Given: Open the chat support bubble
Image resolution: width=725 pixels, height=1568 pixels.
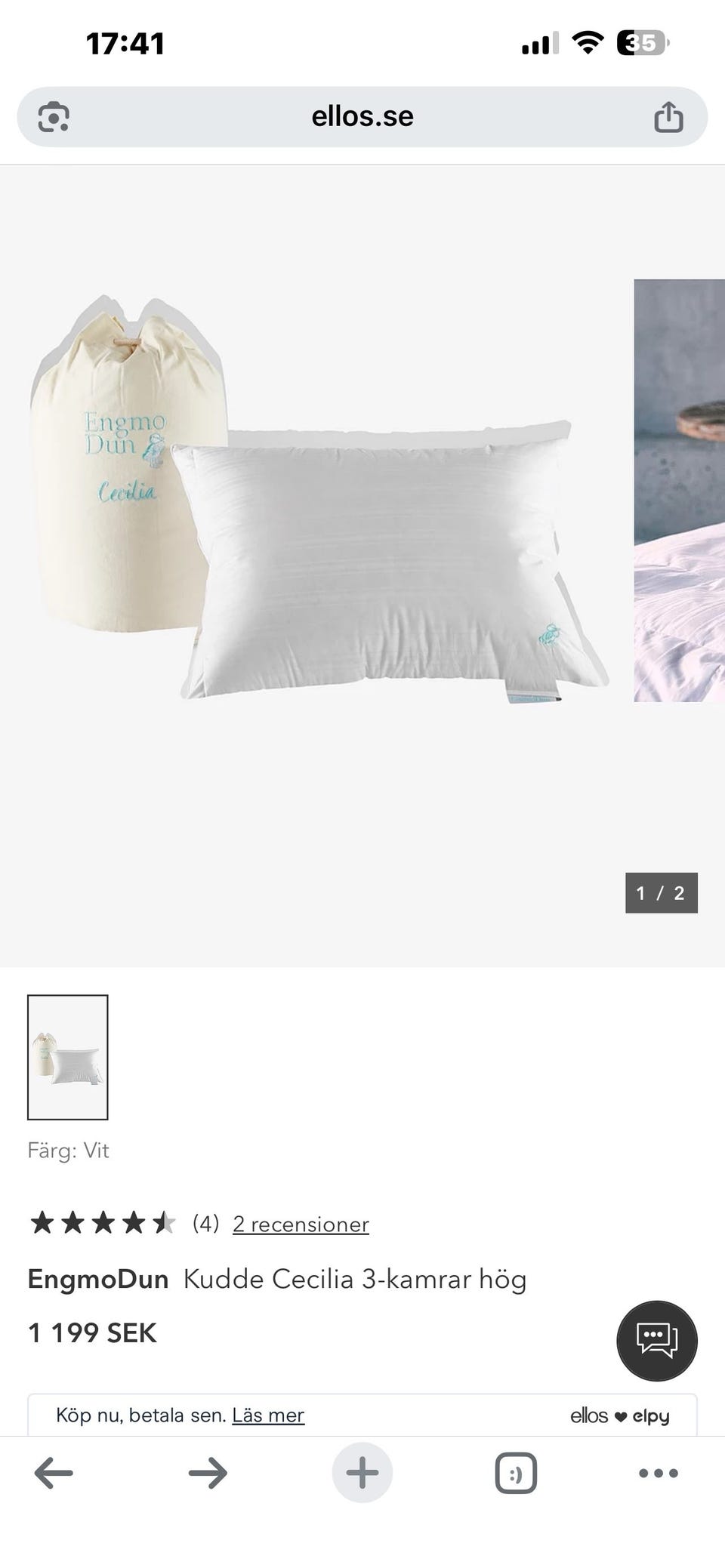Looking at the screenshot, I should pyautogui.click(x=657, y=1341).
